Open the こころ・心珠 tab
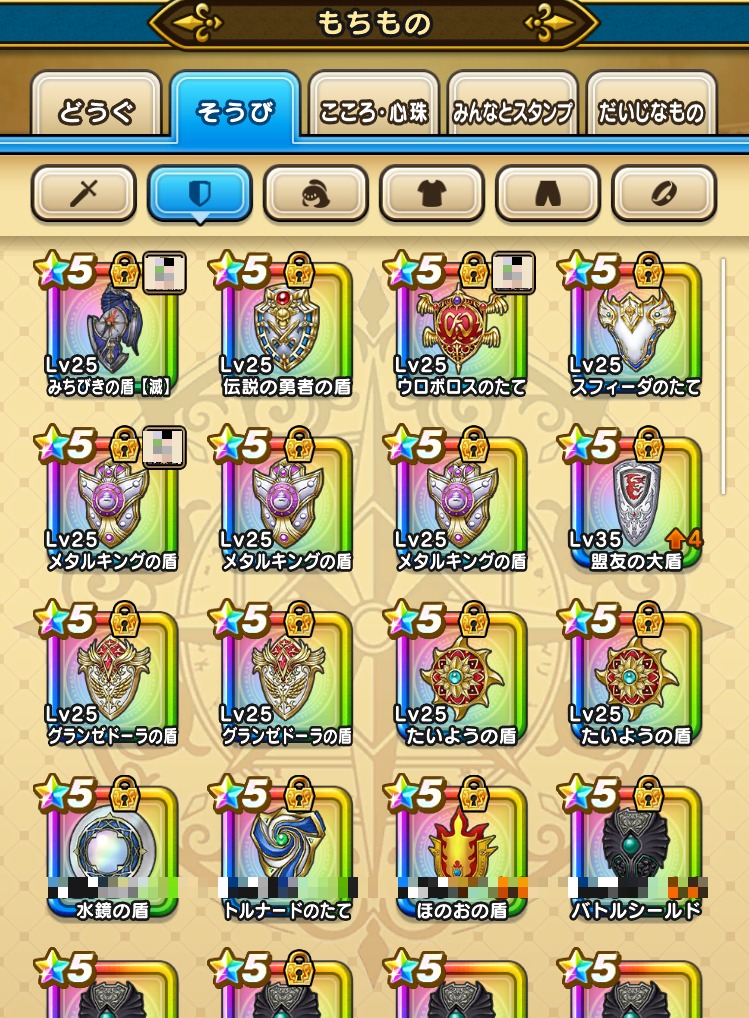 373,110
